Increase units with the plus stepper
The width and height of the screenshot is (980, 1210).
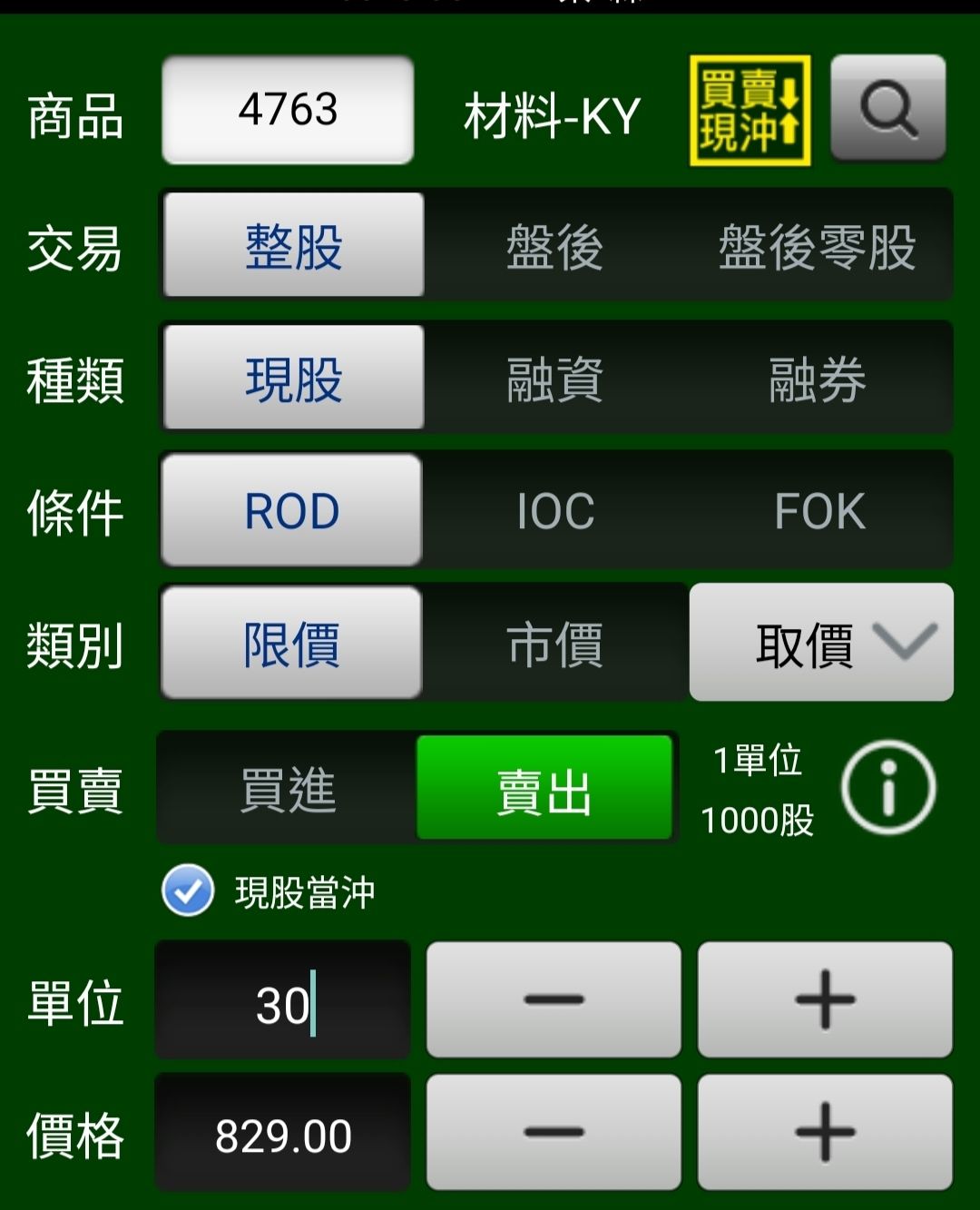click(824, 998)
